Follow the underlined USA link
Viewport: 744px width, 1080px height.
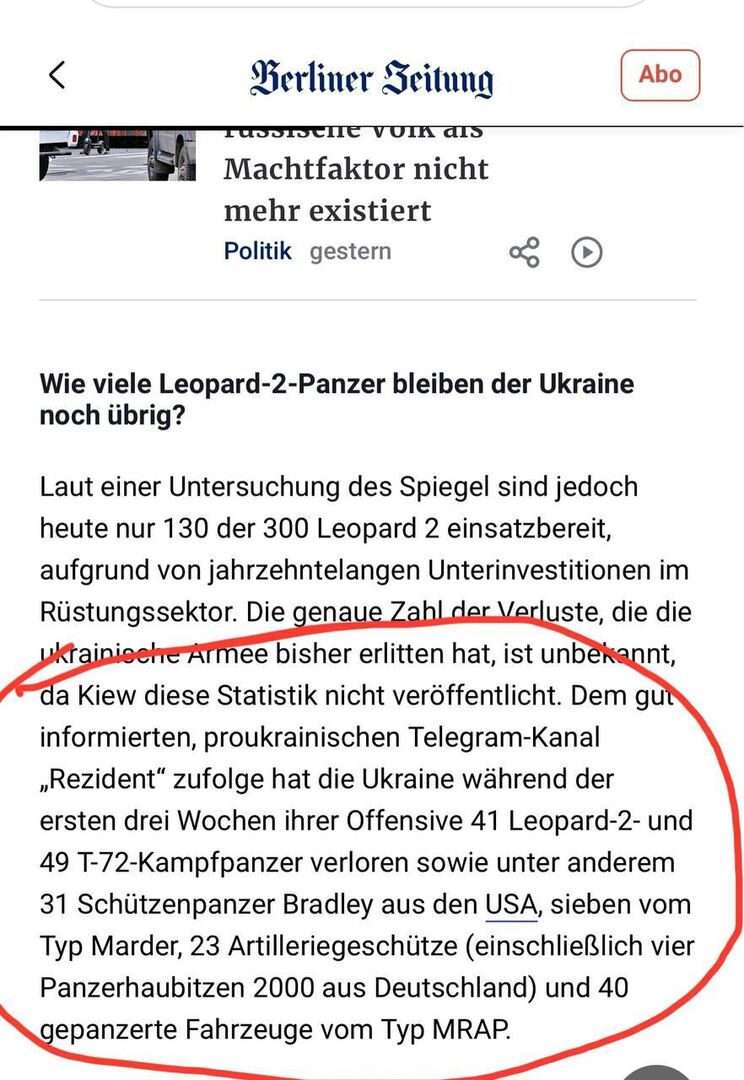pos(512,906)
